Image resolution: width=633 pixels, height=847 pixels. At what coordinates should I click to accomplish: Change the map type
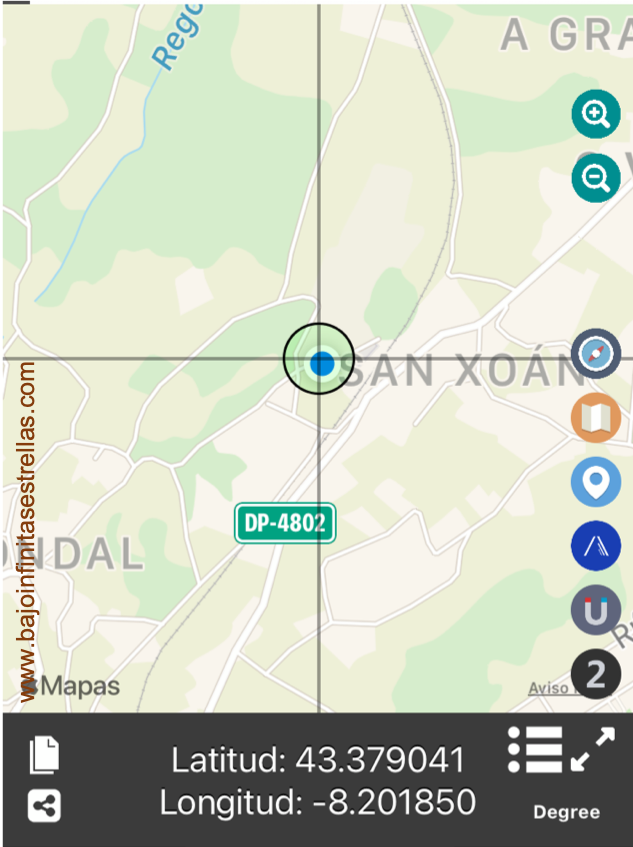pyautogui.click(x=596, y=419)
